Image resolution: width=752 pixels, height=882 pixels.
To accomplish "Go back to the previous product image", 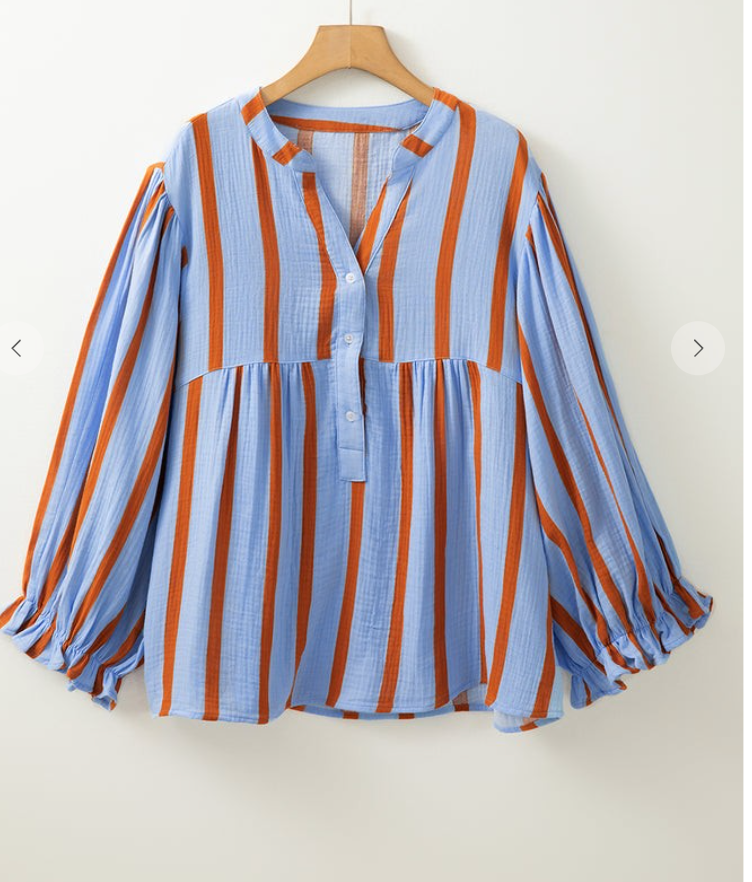I will click(16, 348).
